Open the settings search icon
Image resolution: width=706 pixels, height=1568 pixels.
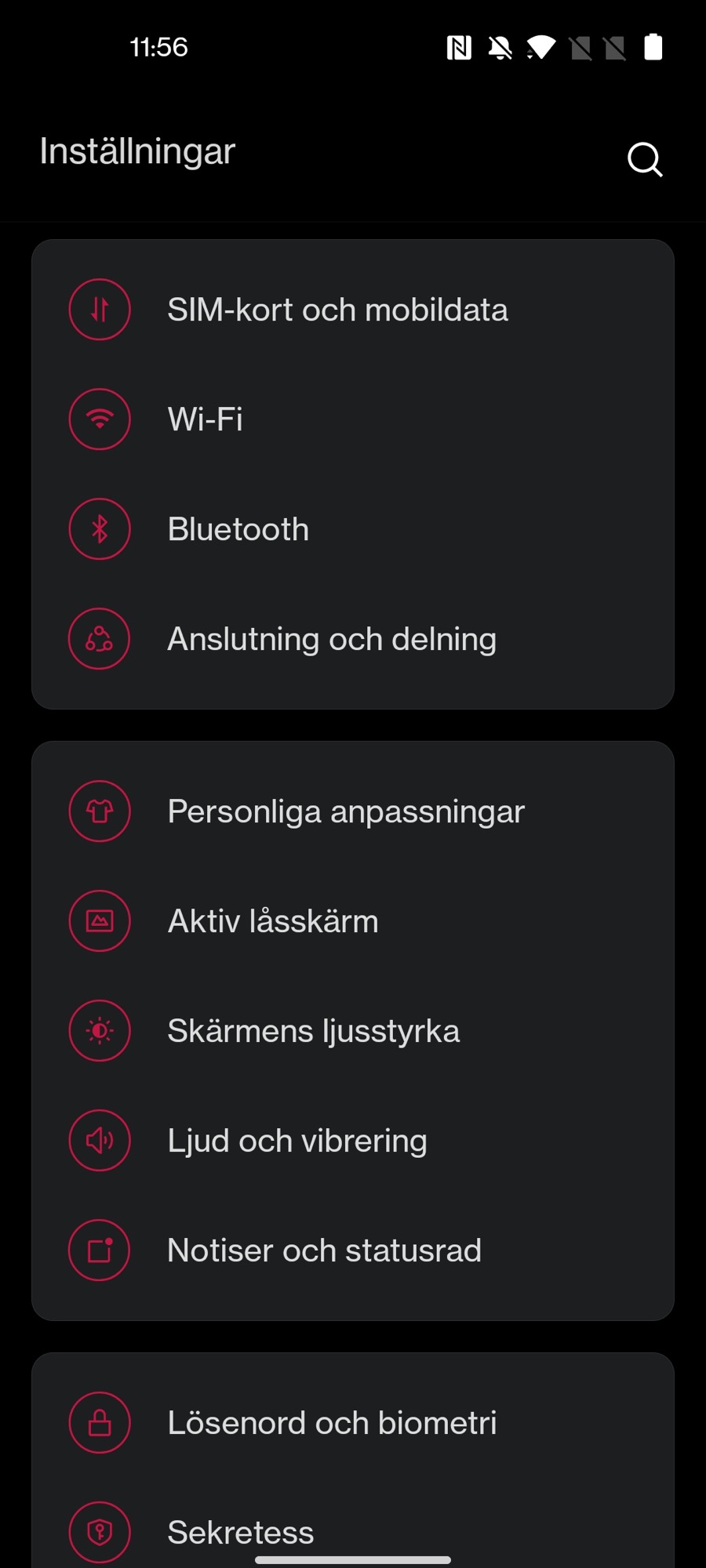click(645, 159)
